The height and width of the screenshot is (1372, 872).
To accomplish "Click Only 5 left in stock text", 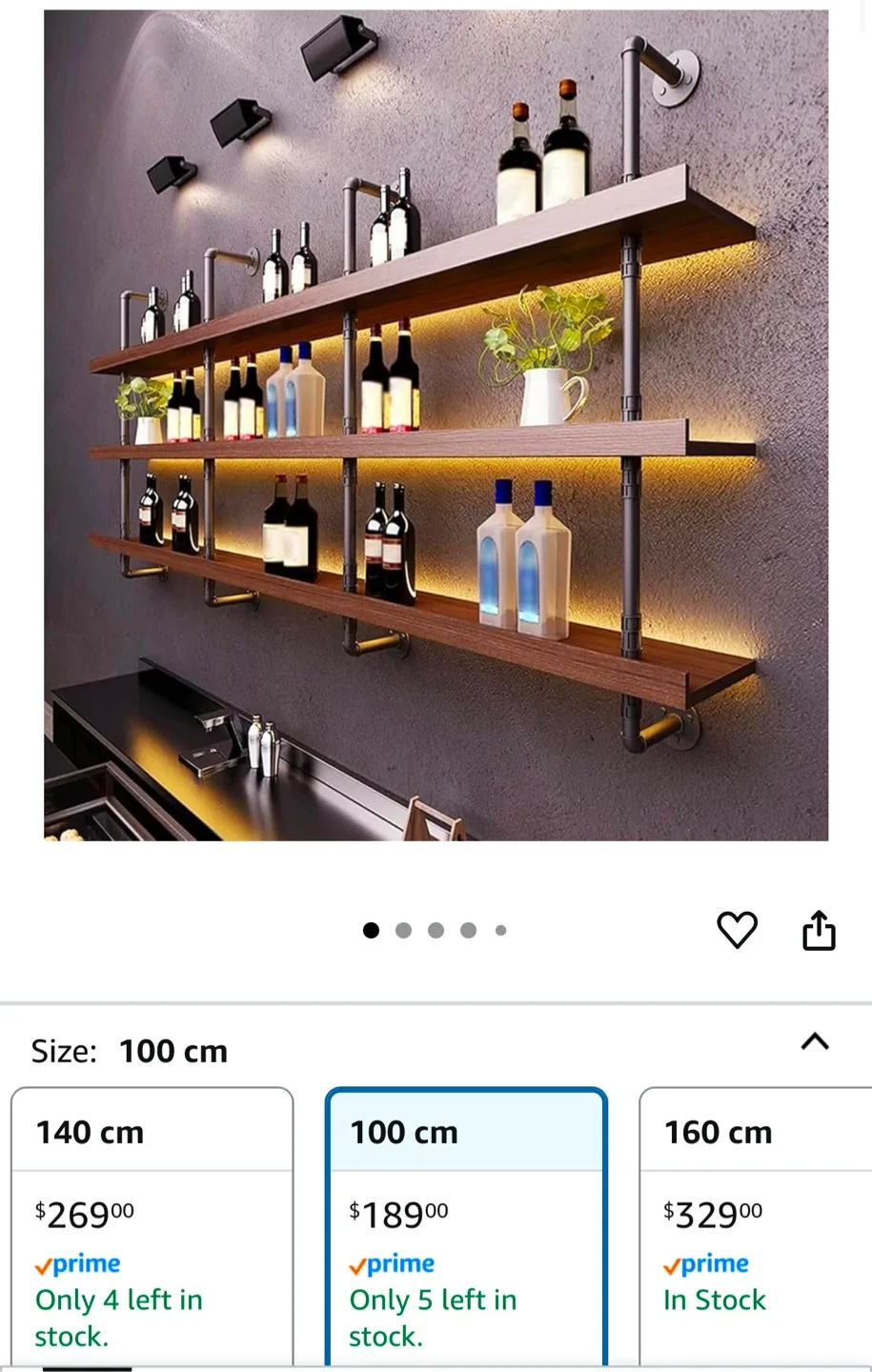I will point(433,1318).
